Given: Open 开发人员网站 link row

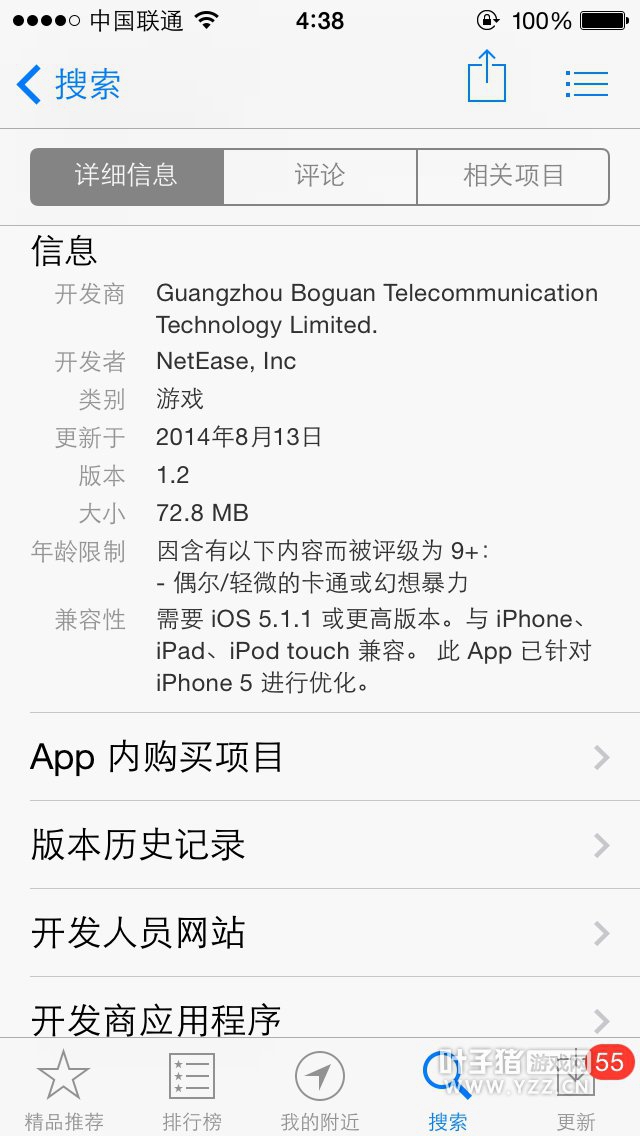Looking at the screenshot, I should click(x=320, y=933).
